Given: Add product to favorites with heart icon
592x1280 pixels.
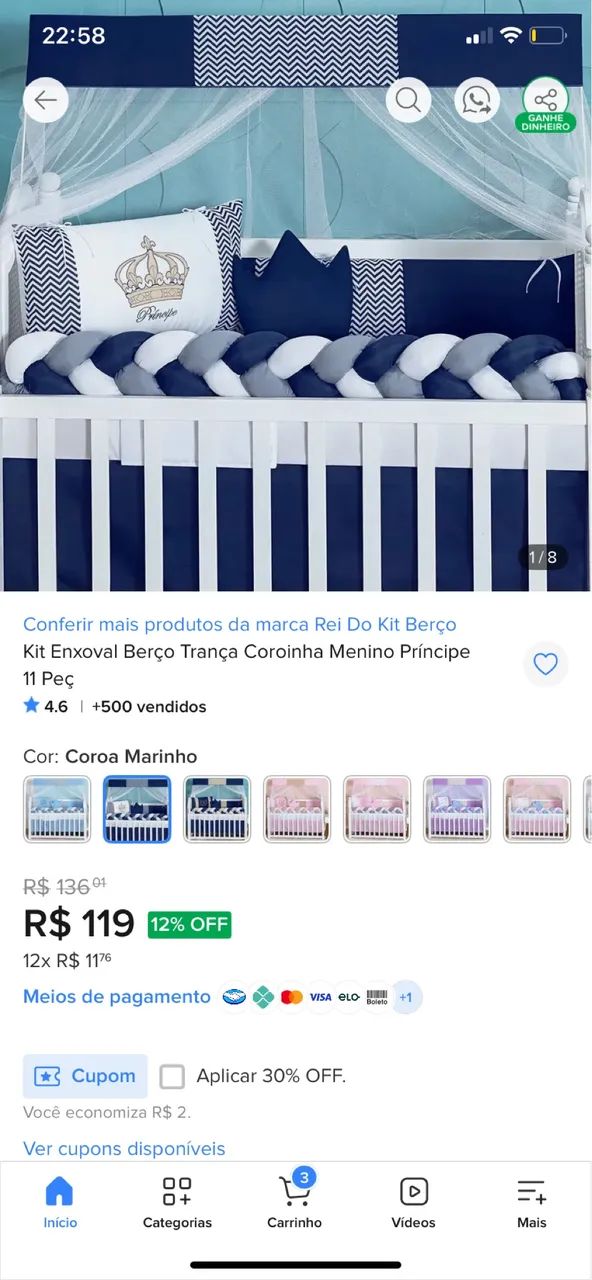Looking at the screenshot, I should tap(545, 664).
